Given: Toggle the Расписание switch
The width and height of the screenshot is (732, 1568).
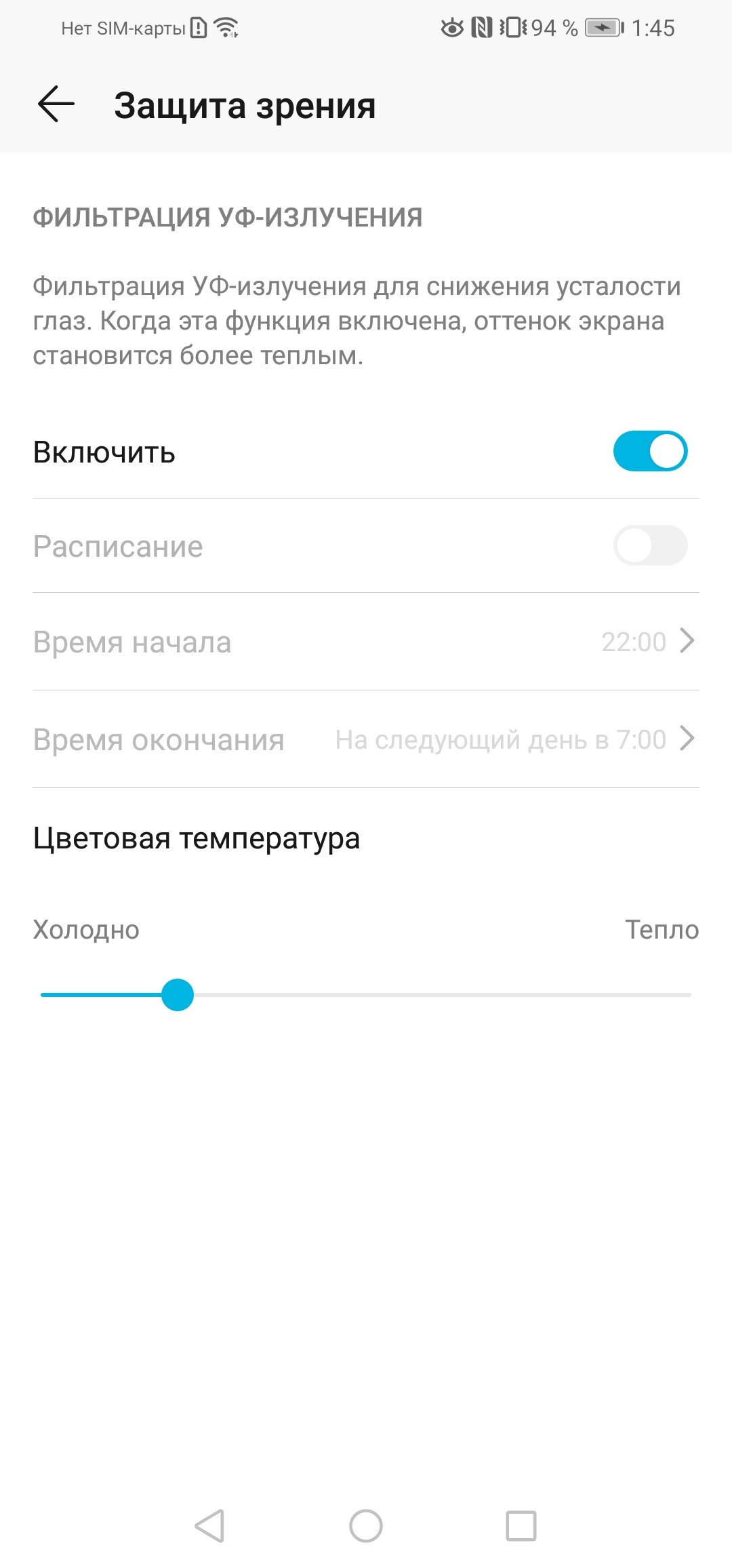Looking at the screenshot, I should (650, 545).
